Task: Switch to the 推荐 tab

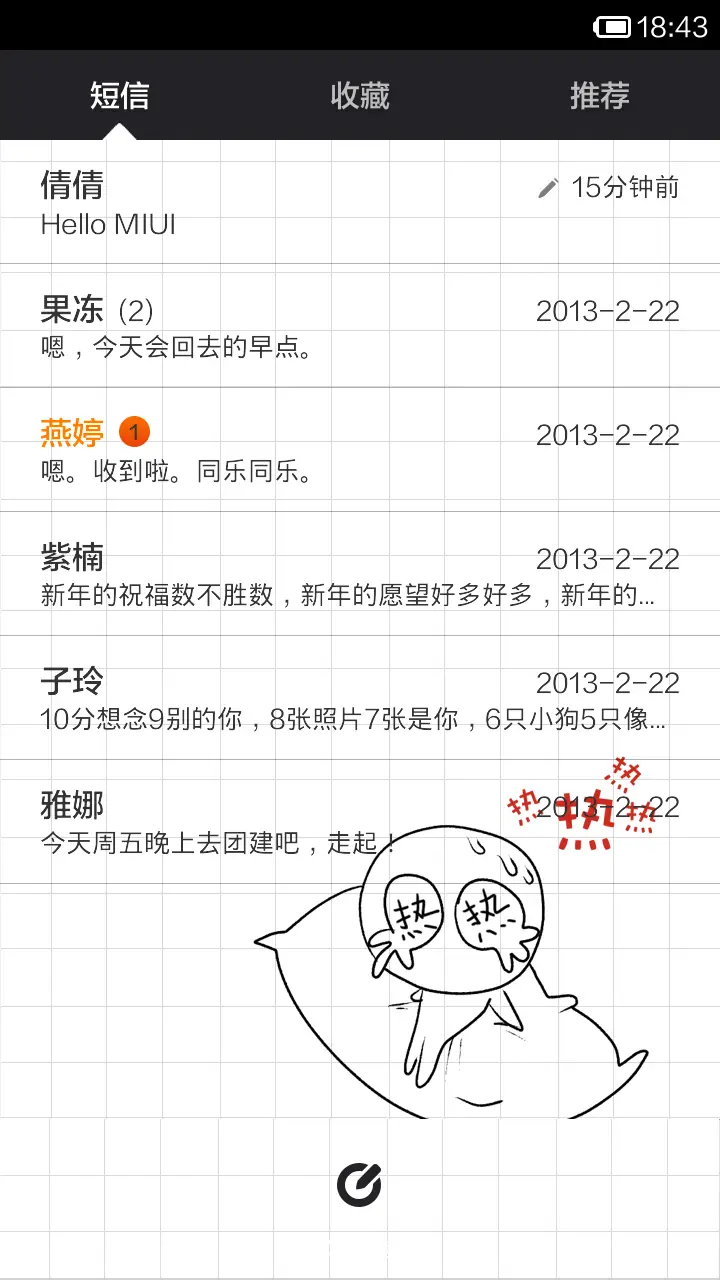Action: coord(598,95)
